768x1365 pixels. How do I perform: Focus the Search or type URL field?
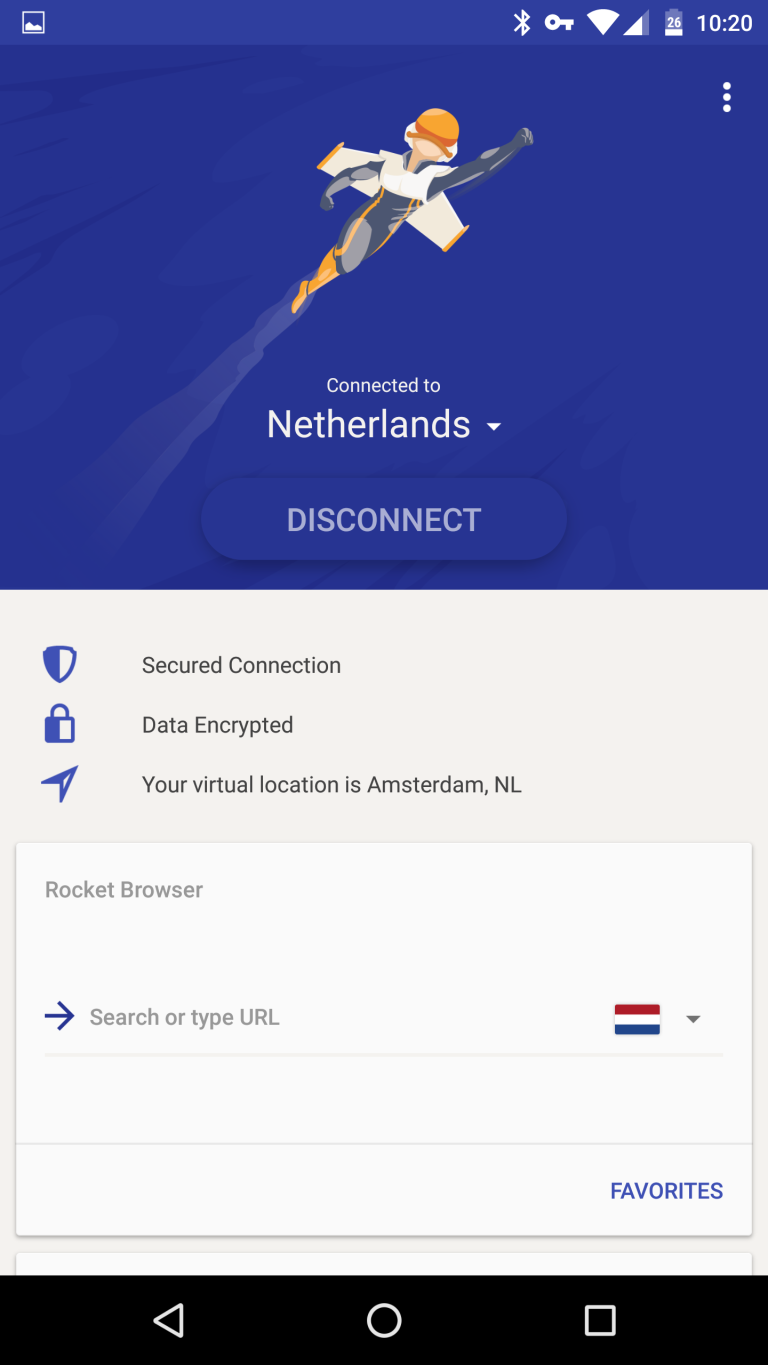click(340, 1017)
